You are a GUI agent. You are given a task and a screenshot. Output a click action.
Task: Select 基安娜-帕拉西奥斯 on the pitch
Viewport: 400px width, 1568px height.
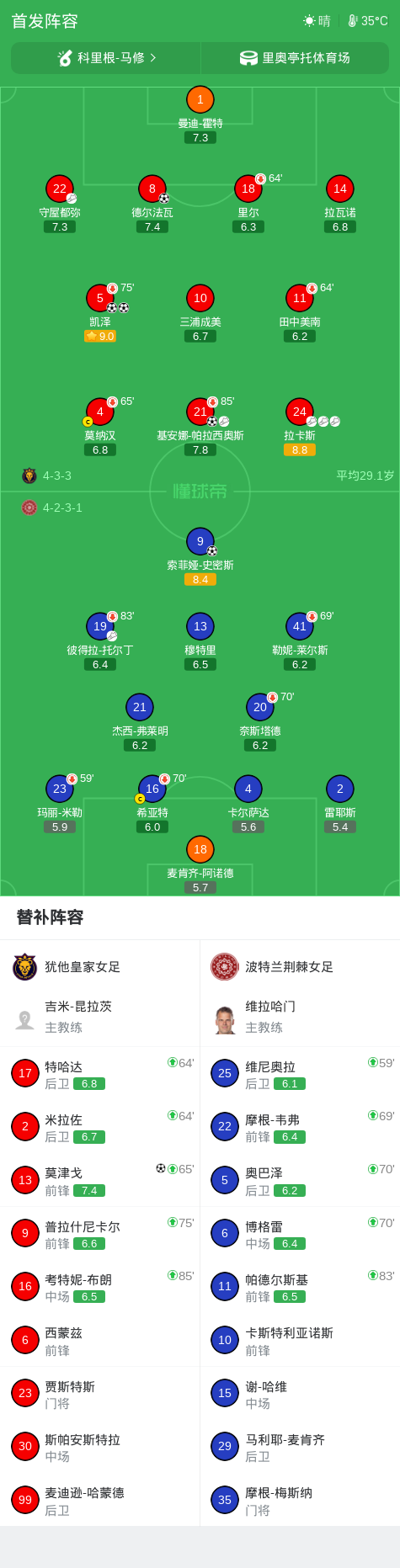(x=200, y=427)
